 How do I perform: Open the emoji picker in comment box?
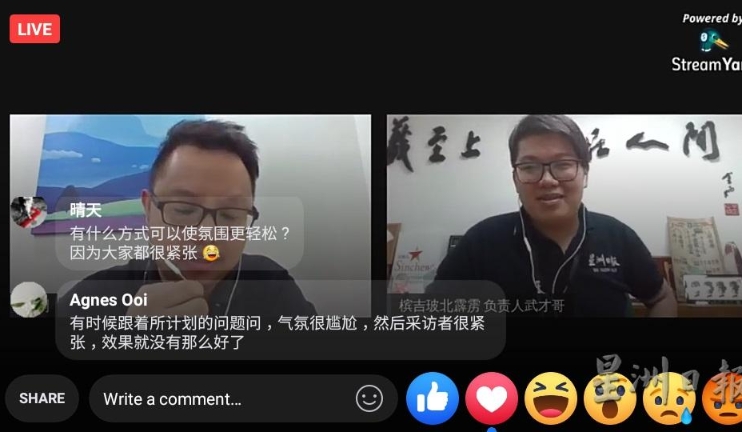369,398
